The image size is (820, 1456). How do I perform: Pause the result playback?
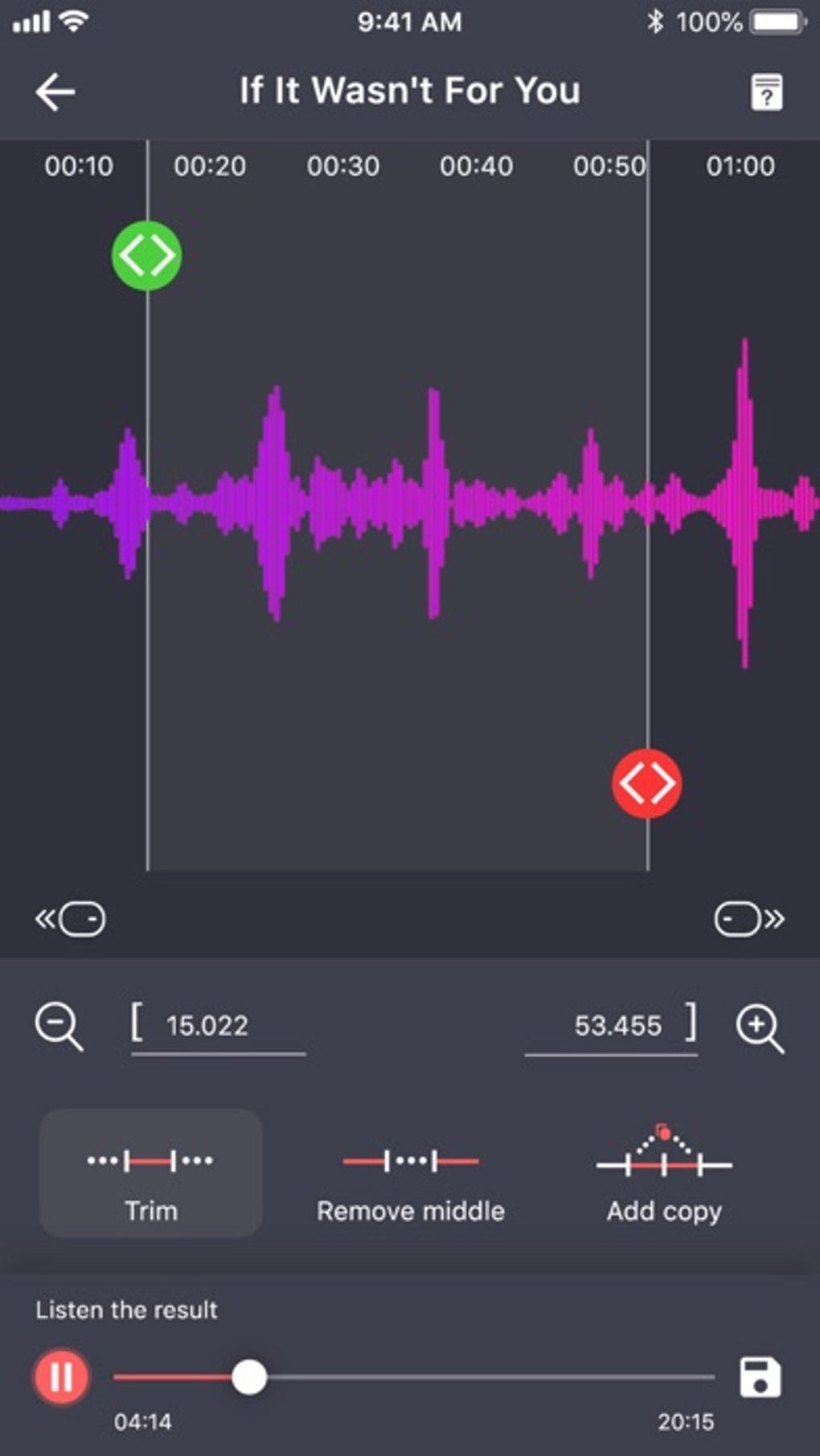click(62, 1376)
